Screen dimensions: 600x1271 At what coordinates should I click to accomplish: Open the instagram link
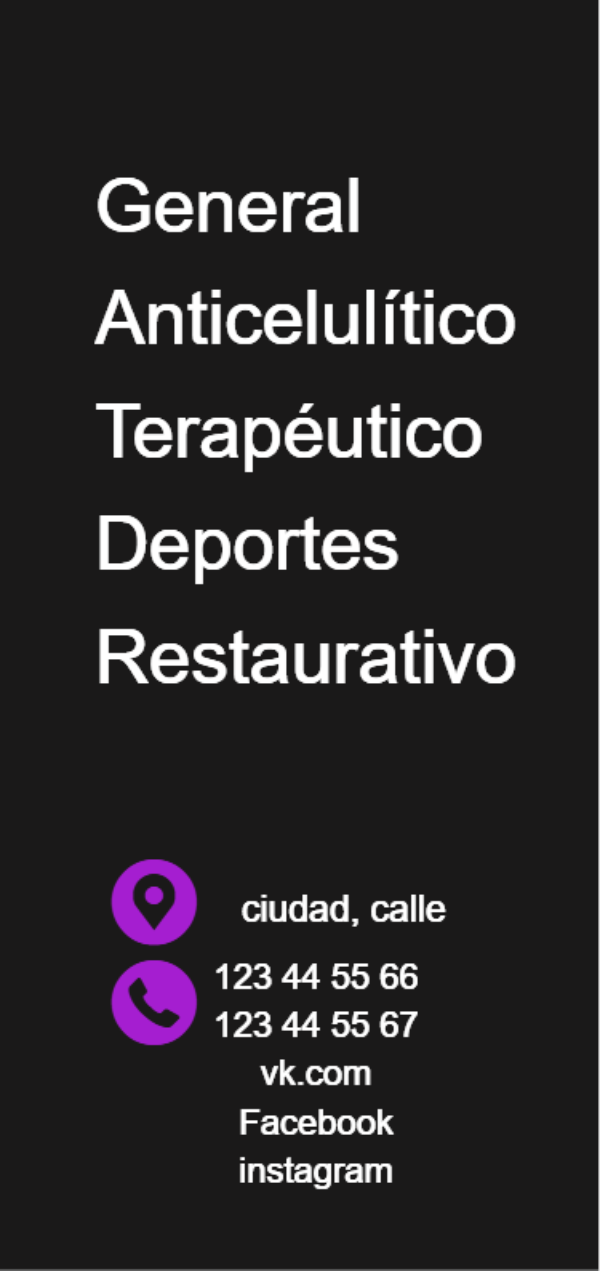click(316, 1171)
